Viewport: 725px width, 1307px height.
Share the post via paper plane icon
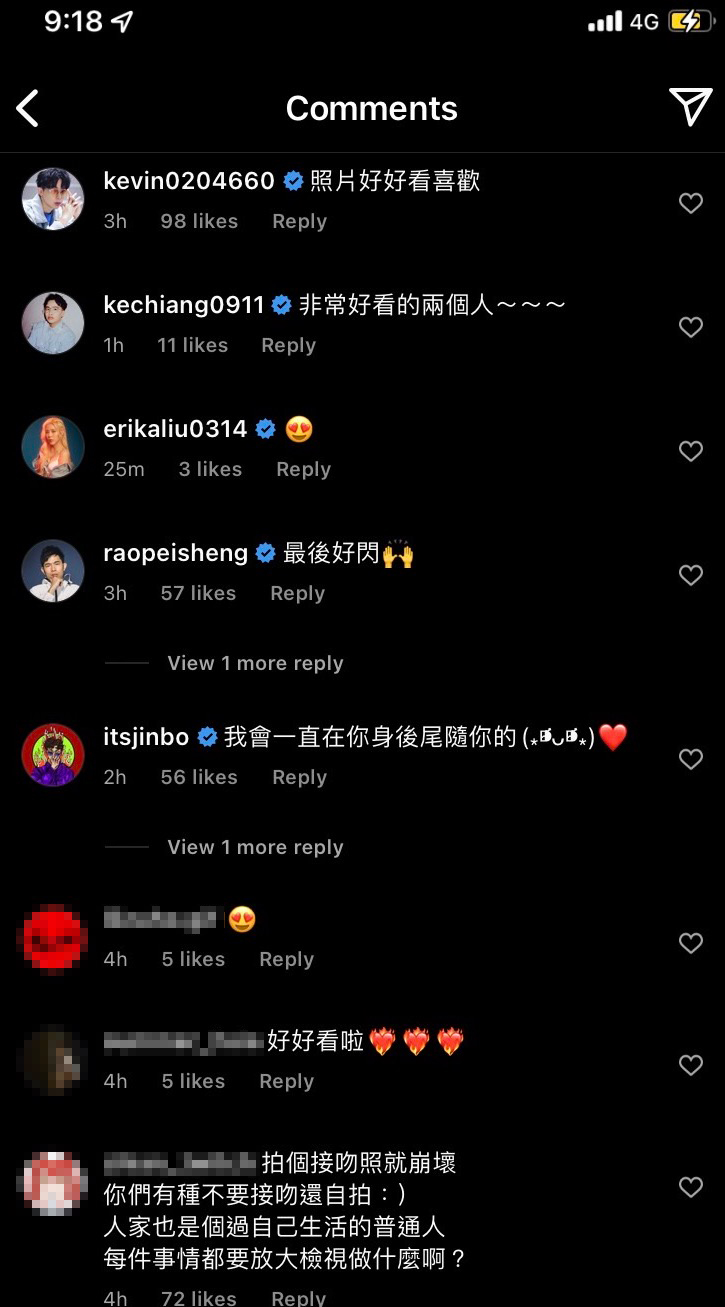pos(690,107)
